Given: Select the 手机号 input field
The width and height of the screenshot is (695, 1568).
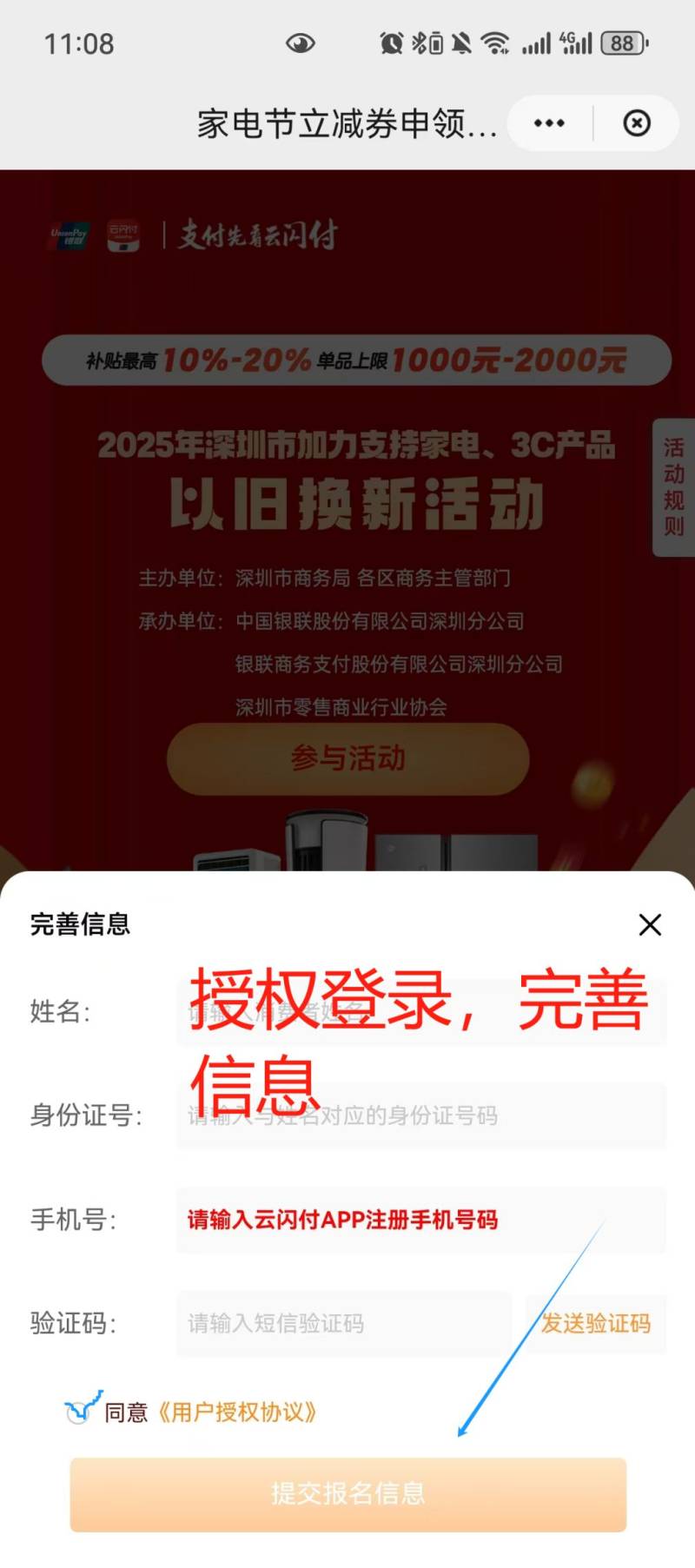Looking at the screenshot, I should (421, 1220).
